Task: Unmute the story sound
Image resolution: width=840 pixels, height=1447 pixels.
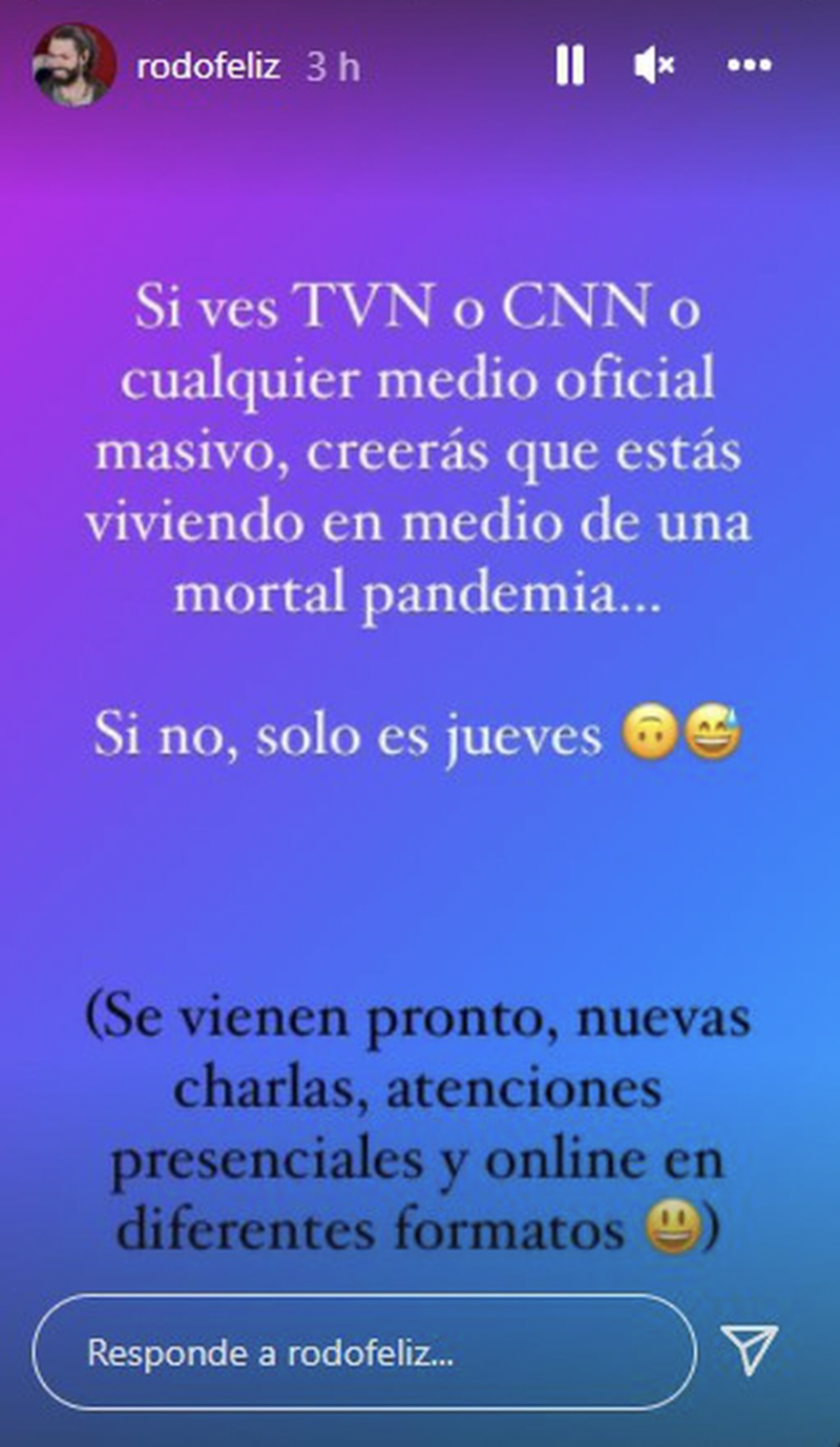Action: coord(654,66)
